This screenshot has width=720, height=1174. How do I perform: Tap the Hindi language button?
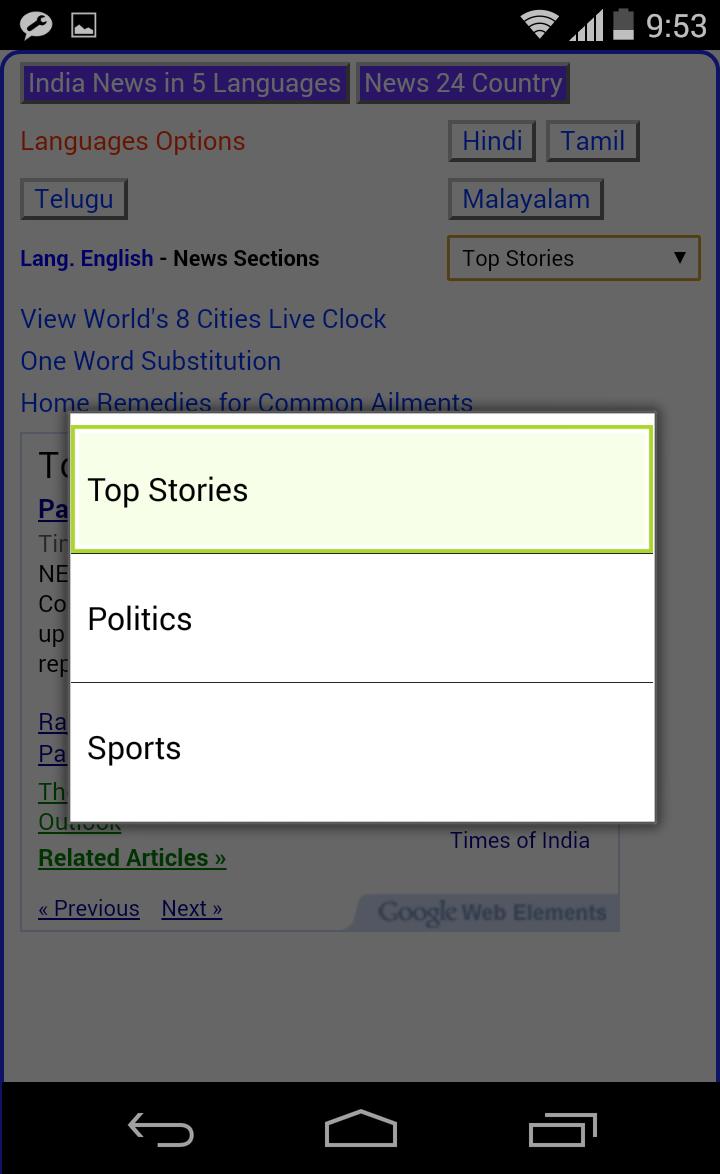(492, 141)
